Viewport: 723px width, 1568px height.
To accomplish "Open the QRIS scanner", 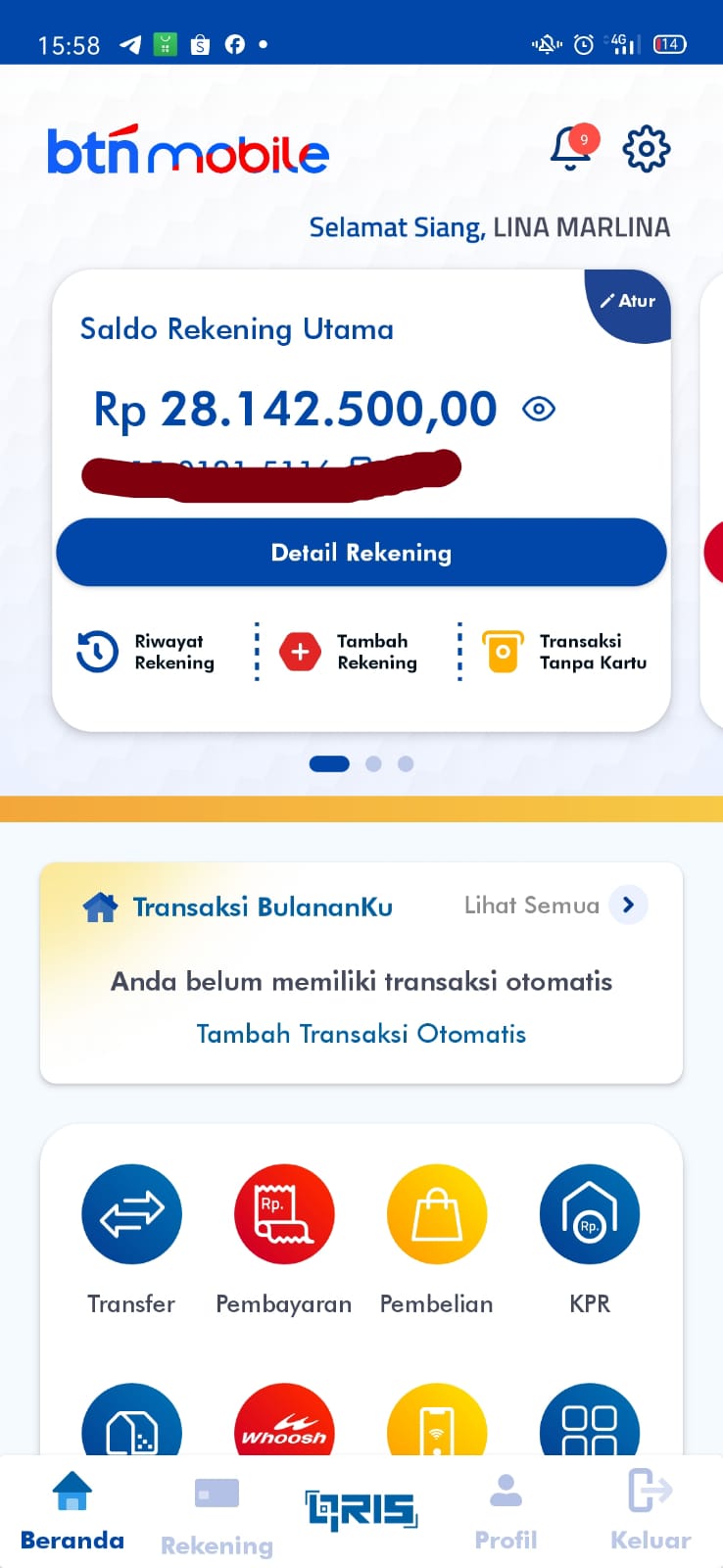I will pyautogui.click(x=361, y=1511).
